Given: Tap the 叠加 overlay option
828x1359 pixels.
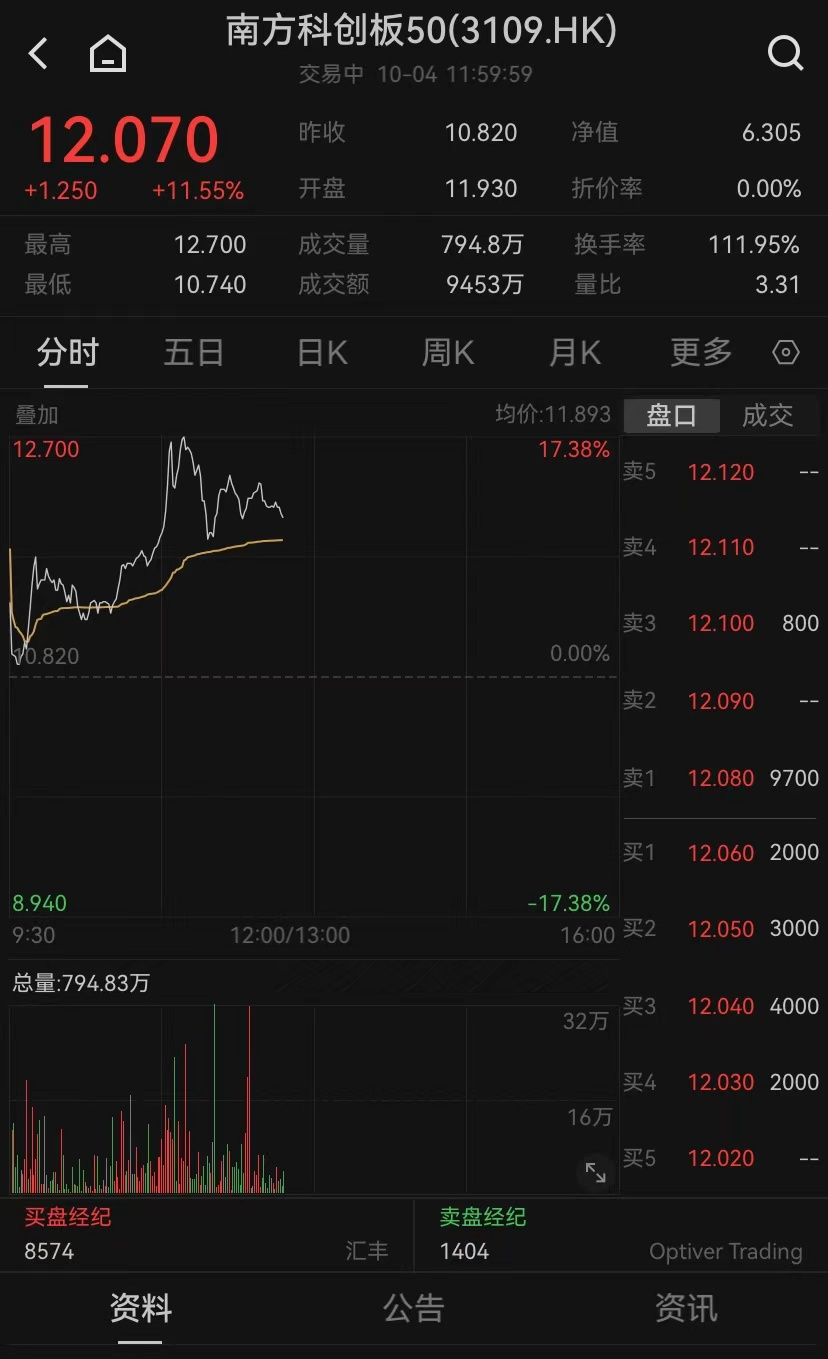Looking at the screenshot, I should pyautogui.click(x=36, y=415).
